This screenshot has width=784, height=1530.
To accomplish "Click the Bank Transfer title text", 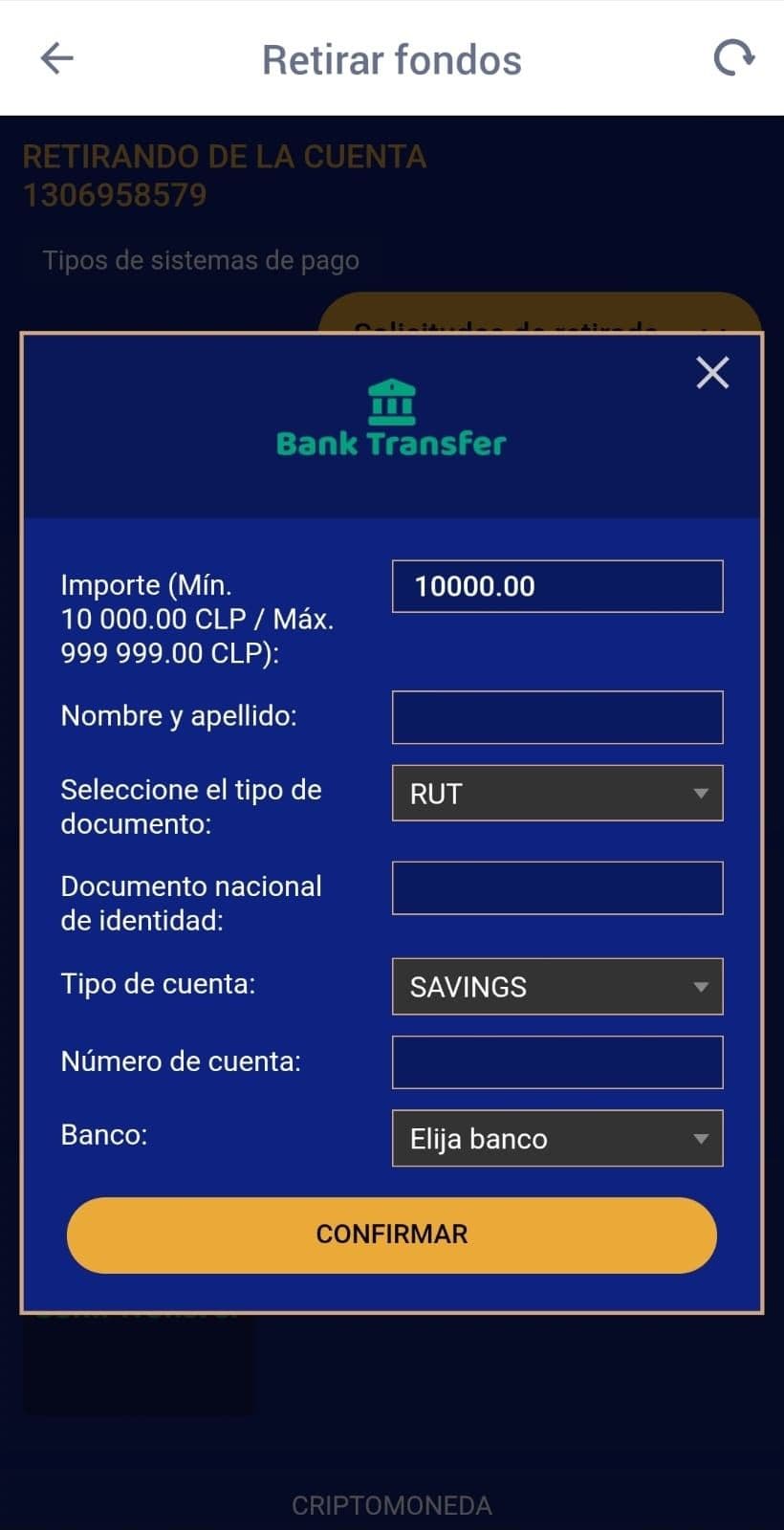I will (x=390, y=443).
